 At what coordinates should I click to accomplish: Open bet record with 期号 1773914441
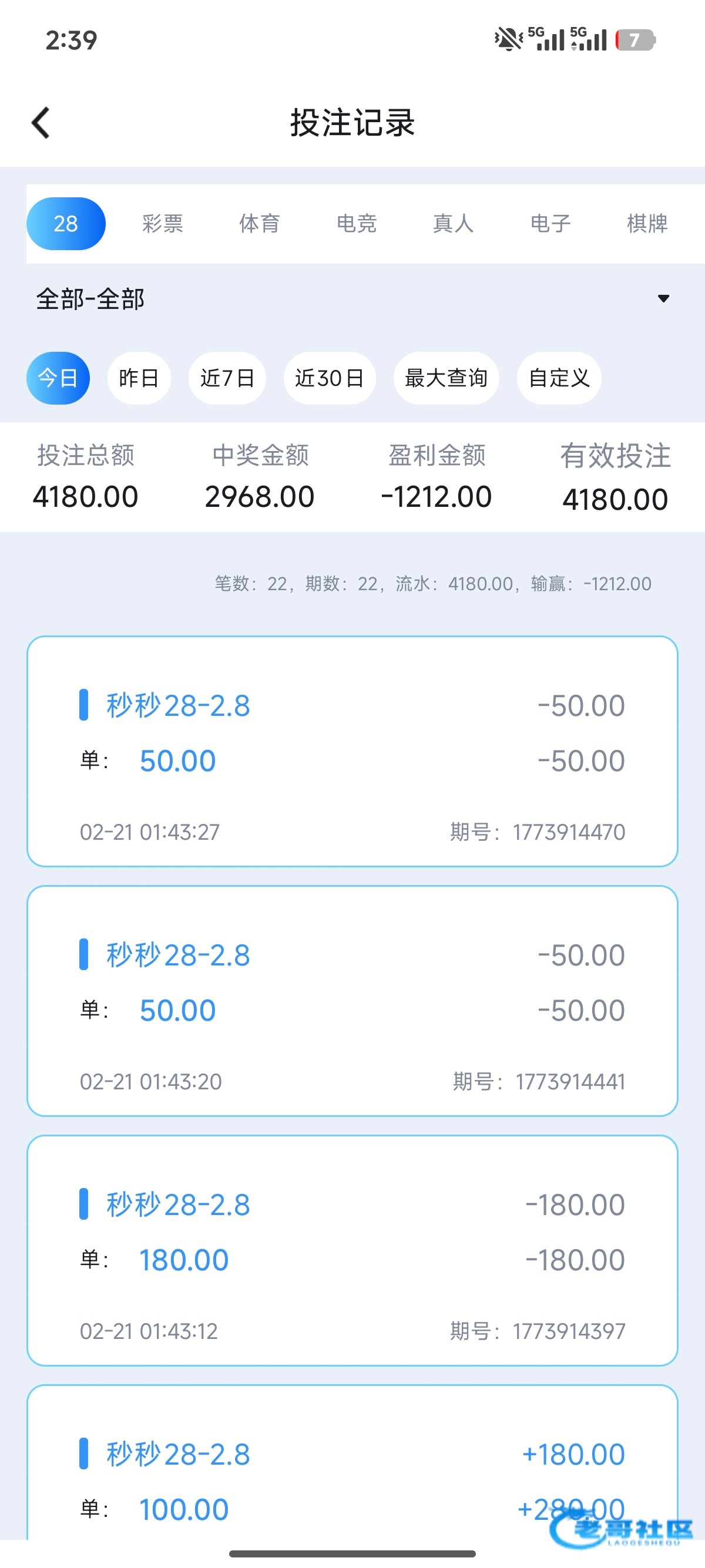pos(352,1001)
